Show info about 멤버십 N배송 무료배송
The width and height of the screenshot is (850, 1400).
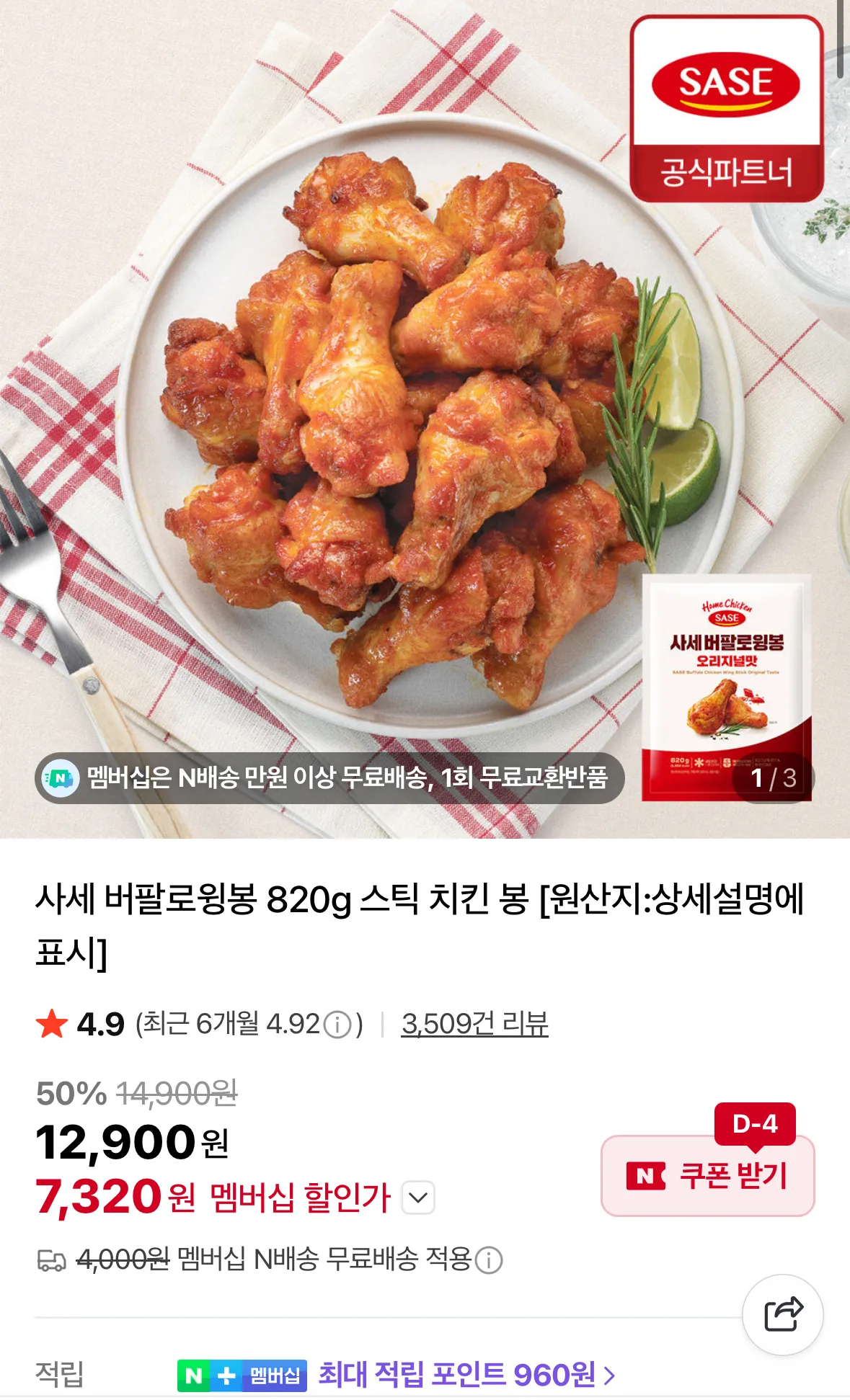tap(489, 1260)
